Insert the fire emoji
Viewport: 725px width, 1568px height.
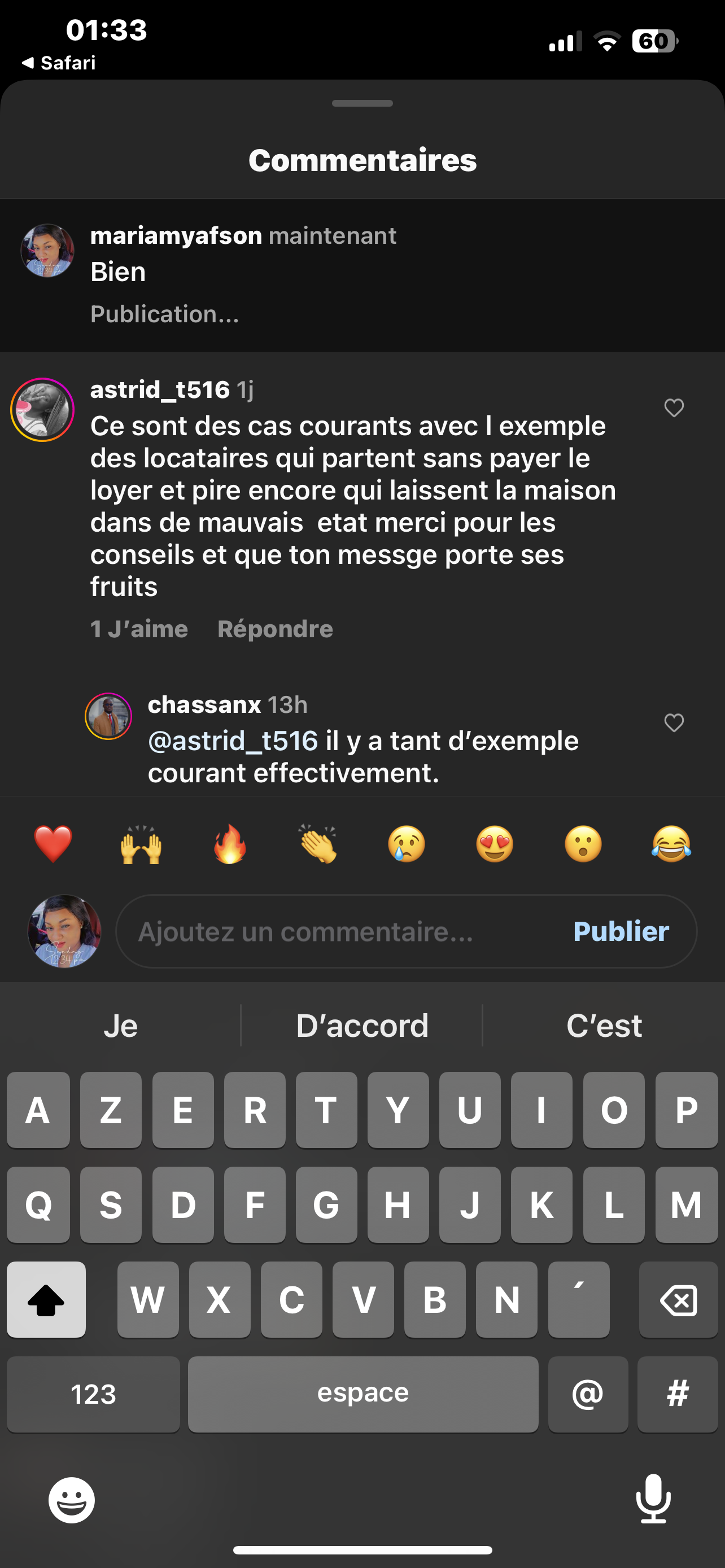(x=229, y=844)
